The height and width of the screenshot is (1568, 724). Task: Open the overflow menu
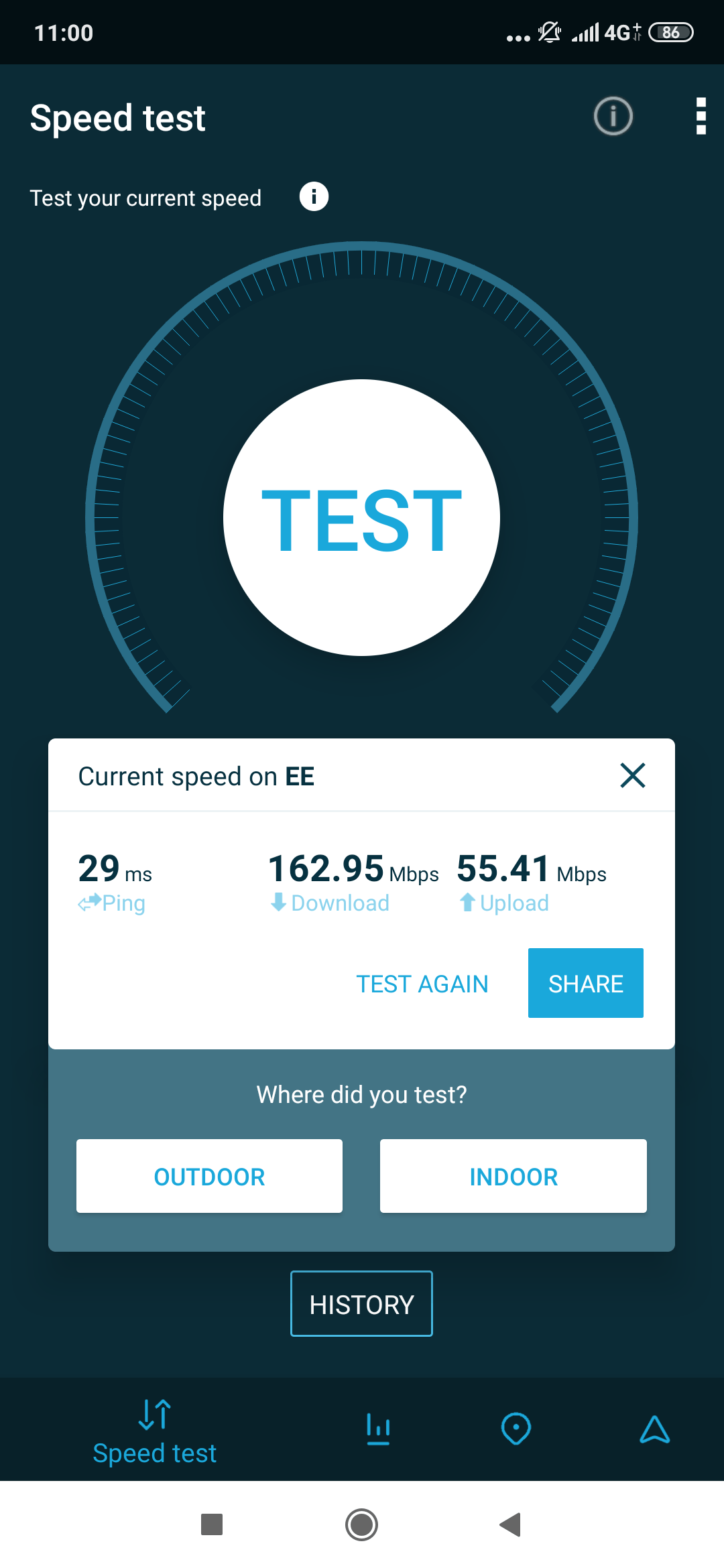coord(701,117)
